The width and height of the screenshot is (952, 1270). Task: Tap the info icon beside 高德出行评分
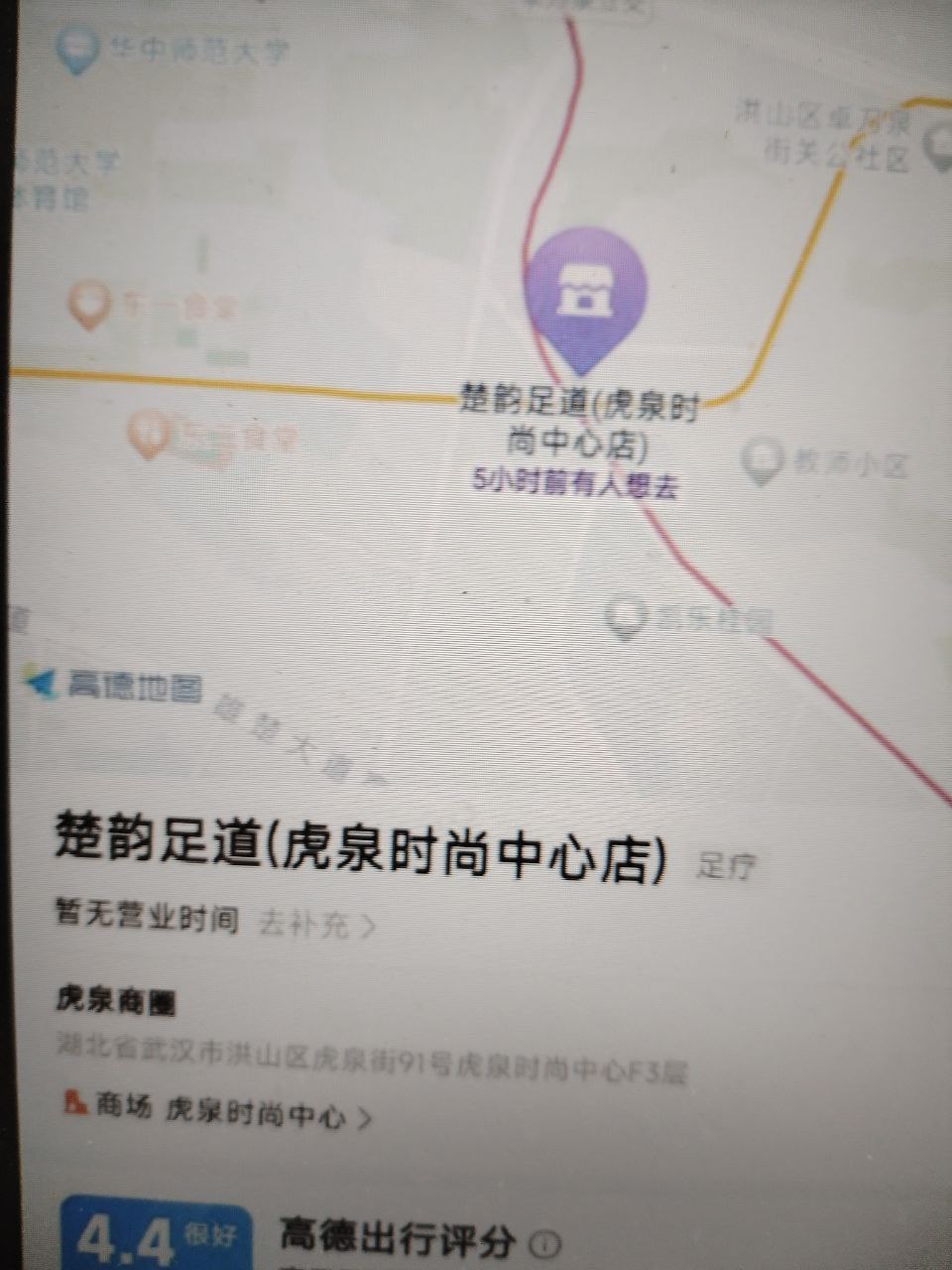coord(546,1243)
